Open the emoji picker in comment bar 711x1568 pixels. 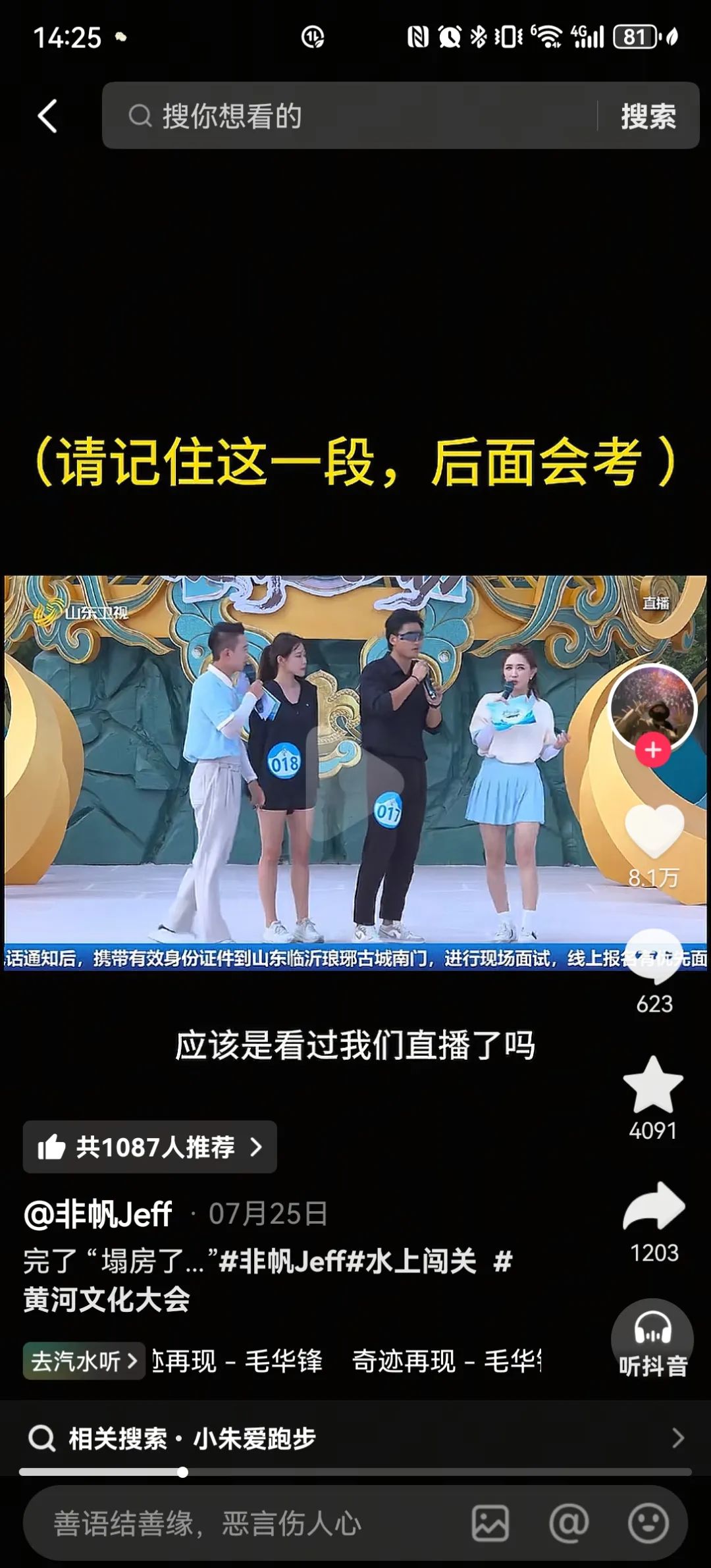point(648,1523)
